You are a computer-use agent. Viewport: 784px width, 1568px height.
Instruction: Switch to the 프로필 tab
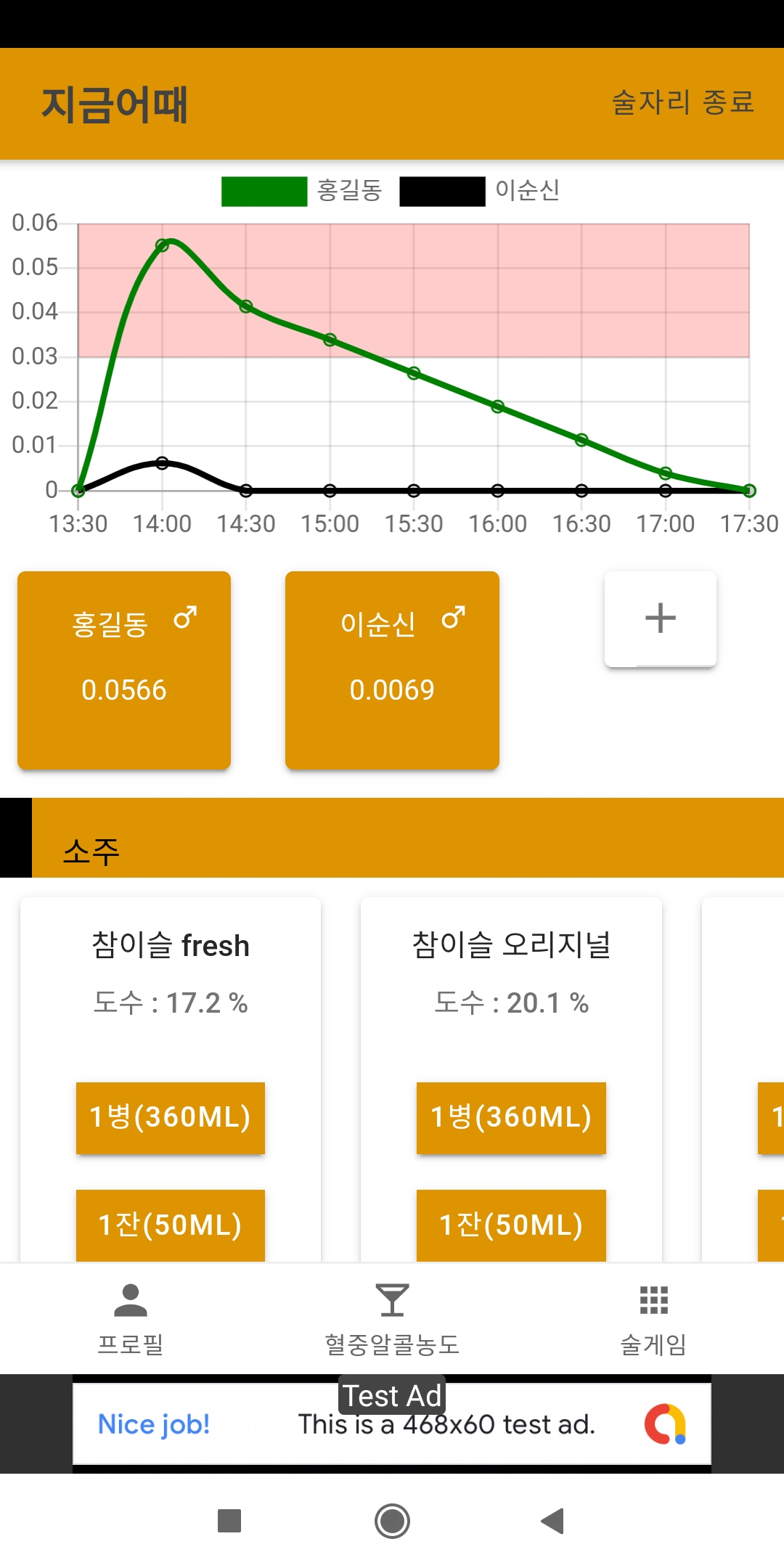[131, 1319]
